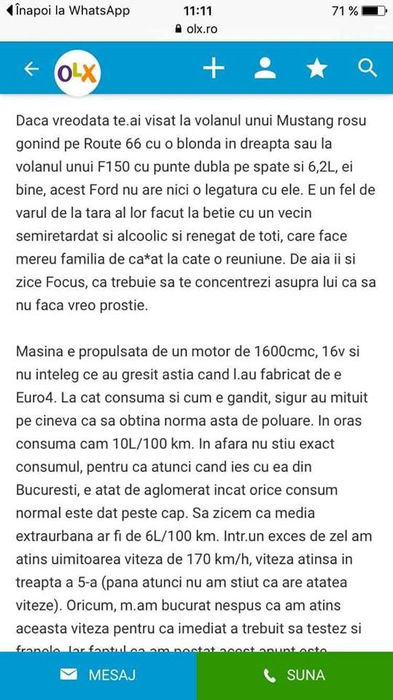Save ad with the star icon
393x700 pixels.
tap(317, 69)
